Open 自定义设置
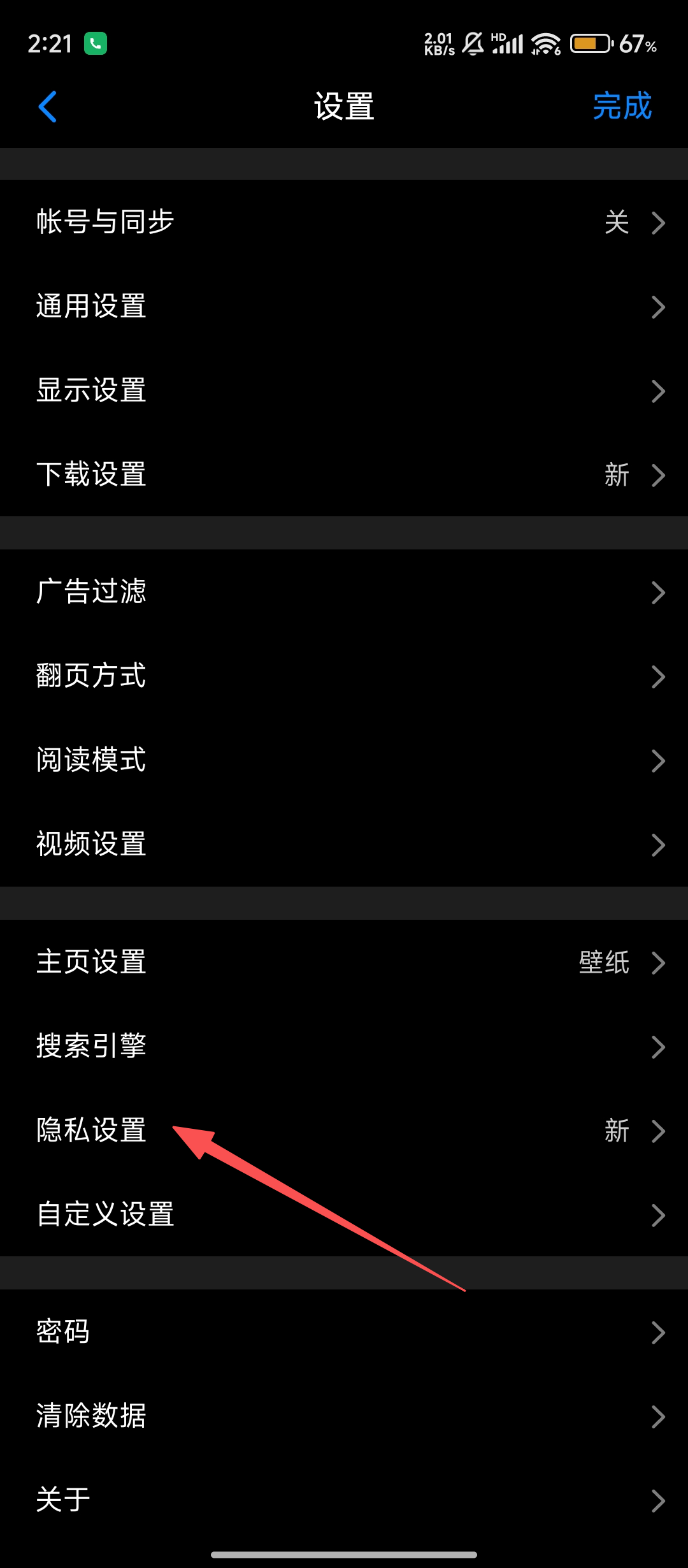688x1568 pixels. [x=344, y=1214]
